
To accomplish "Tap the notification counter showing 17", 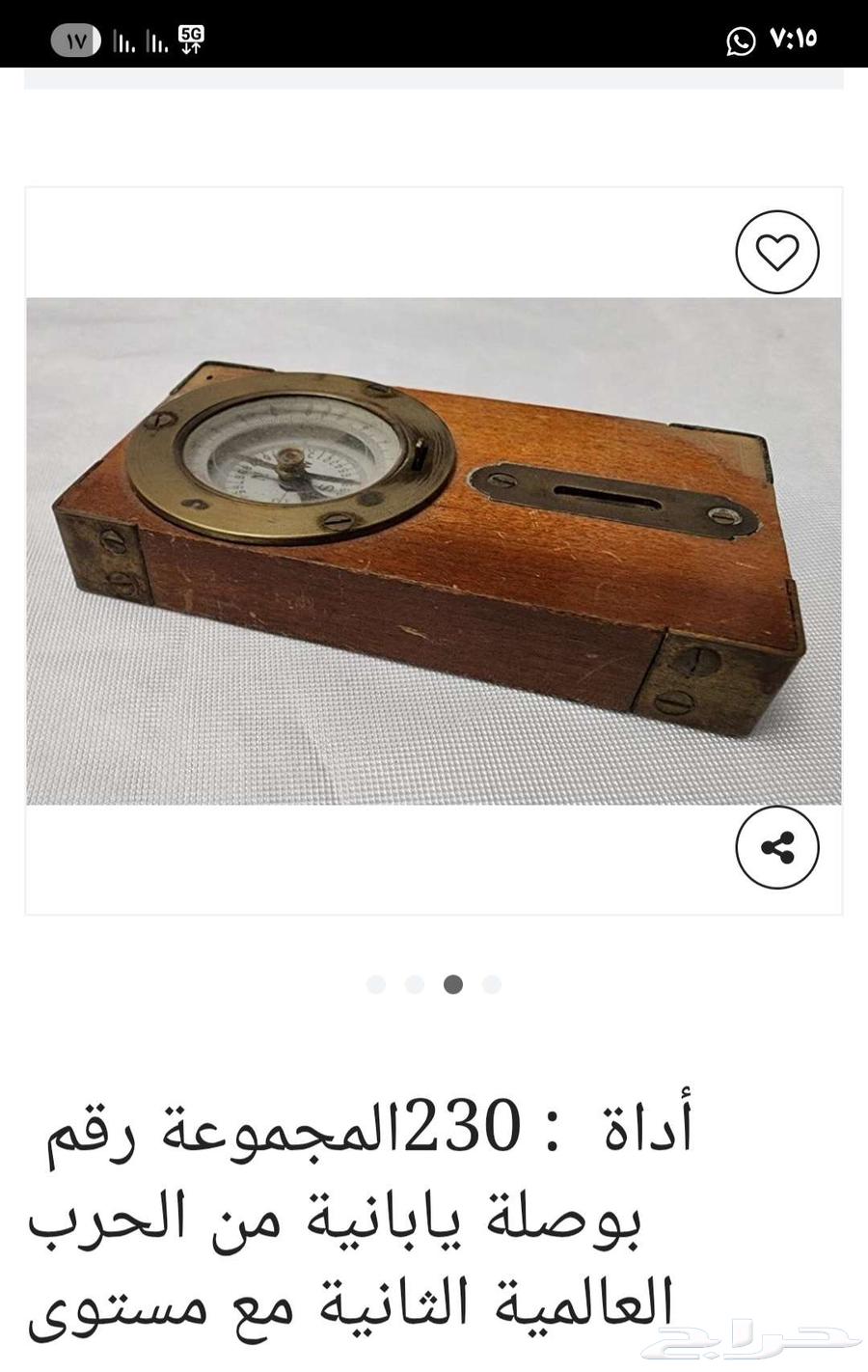I will point(74,40).
